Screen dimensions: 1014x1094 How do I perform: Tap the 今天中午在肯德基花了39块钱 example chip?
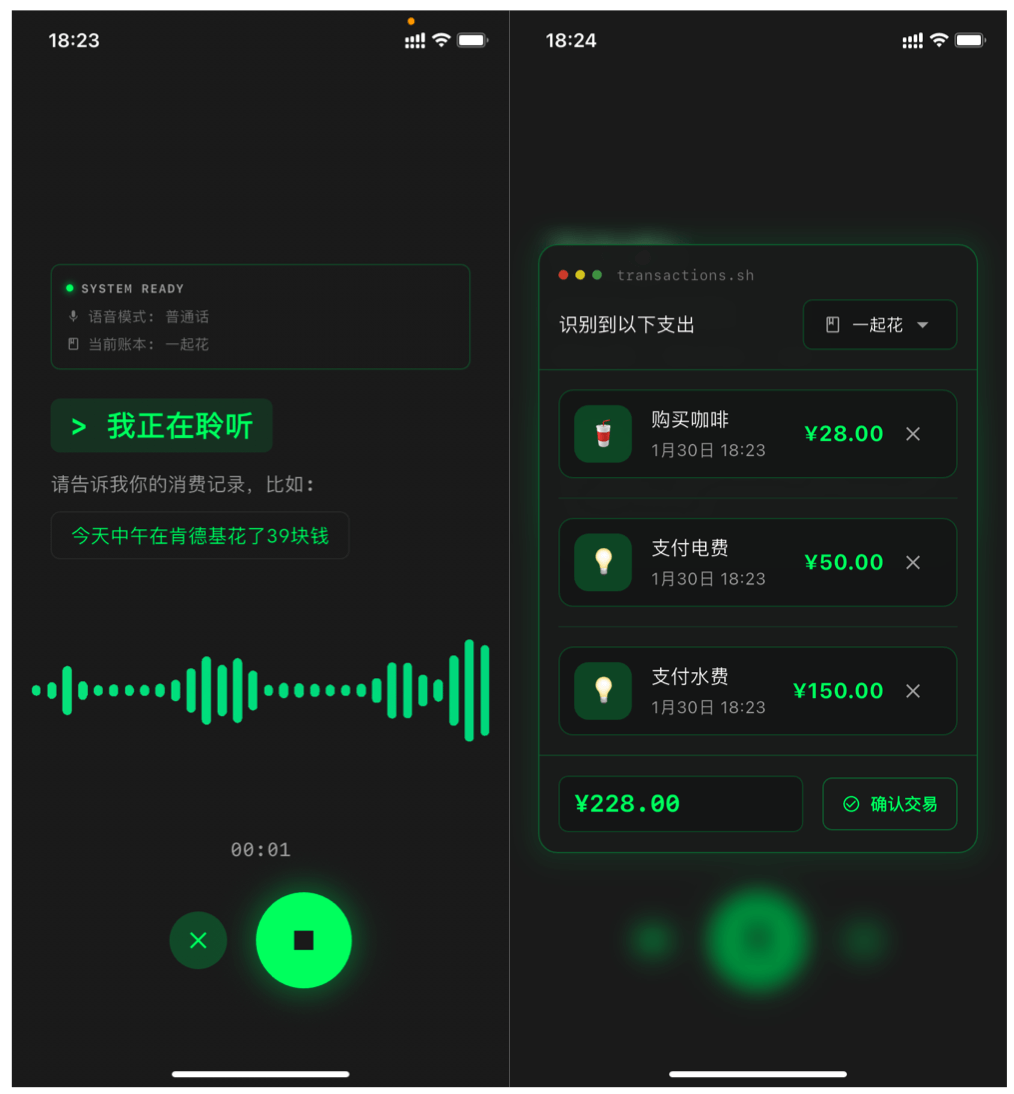point(200,536)
